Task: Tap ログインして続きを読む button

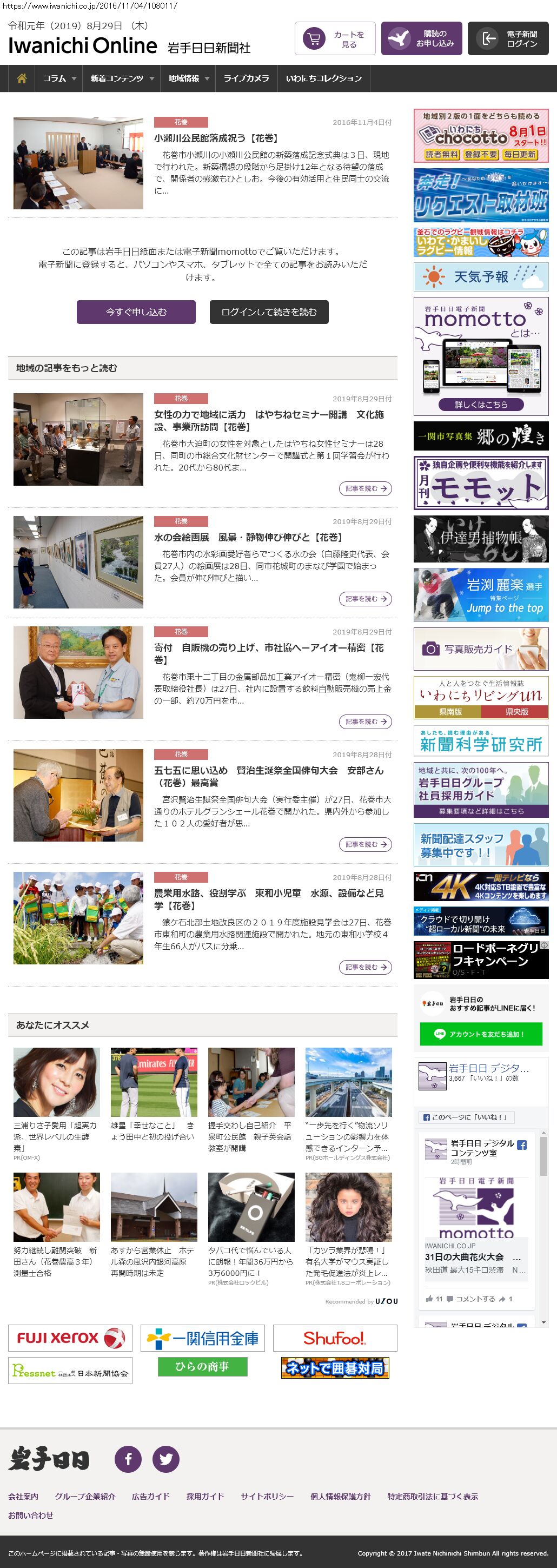Action: pyautogui.click(x=269, y=312)
